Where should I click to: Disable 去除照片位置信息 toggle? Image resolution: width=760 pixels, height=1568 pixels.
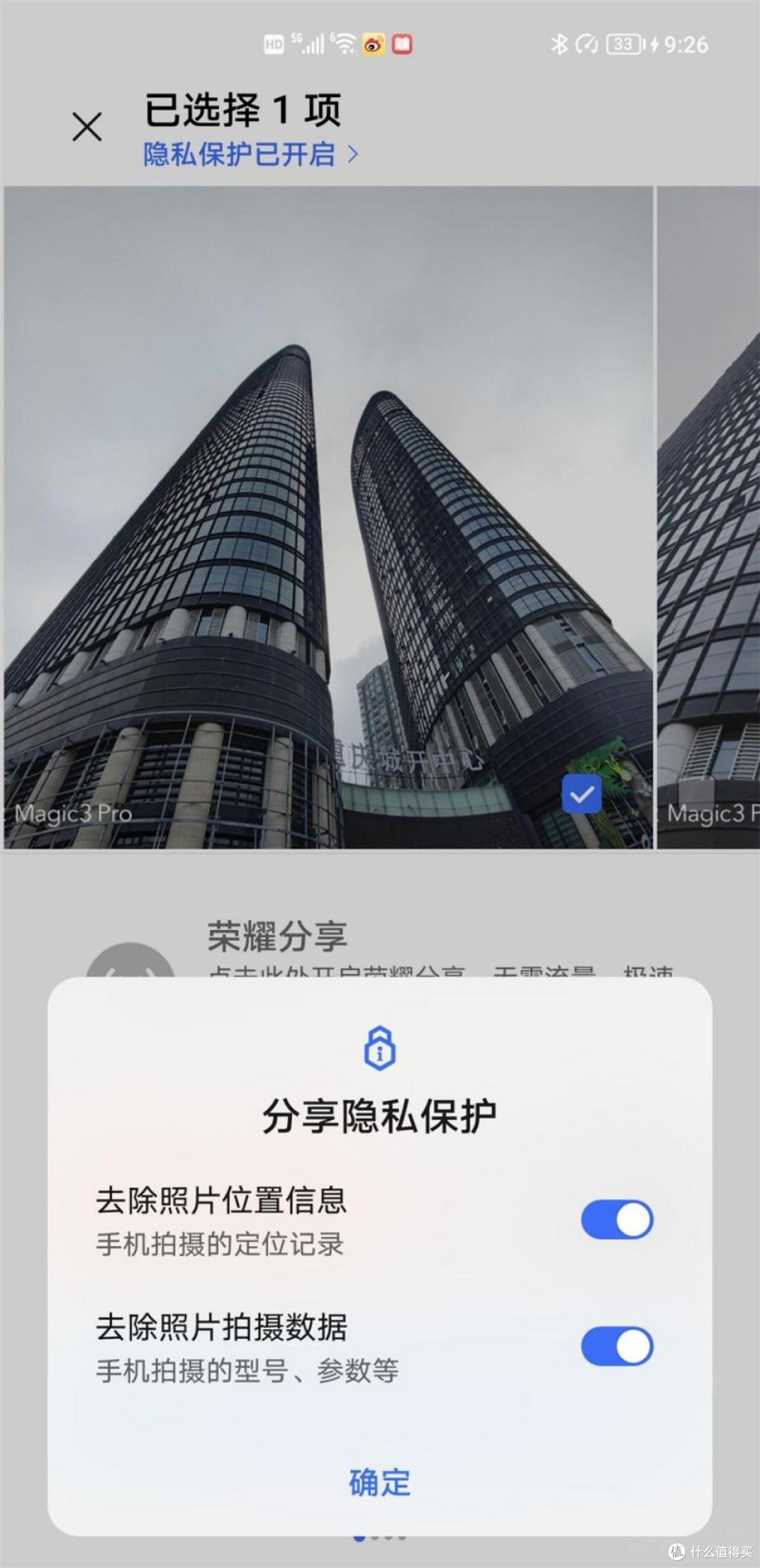(x=617, y=1219)
